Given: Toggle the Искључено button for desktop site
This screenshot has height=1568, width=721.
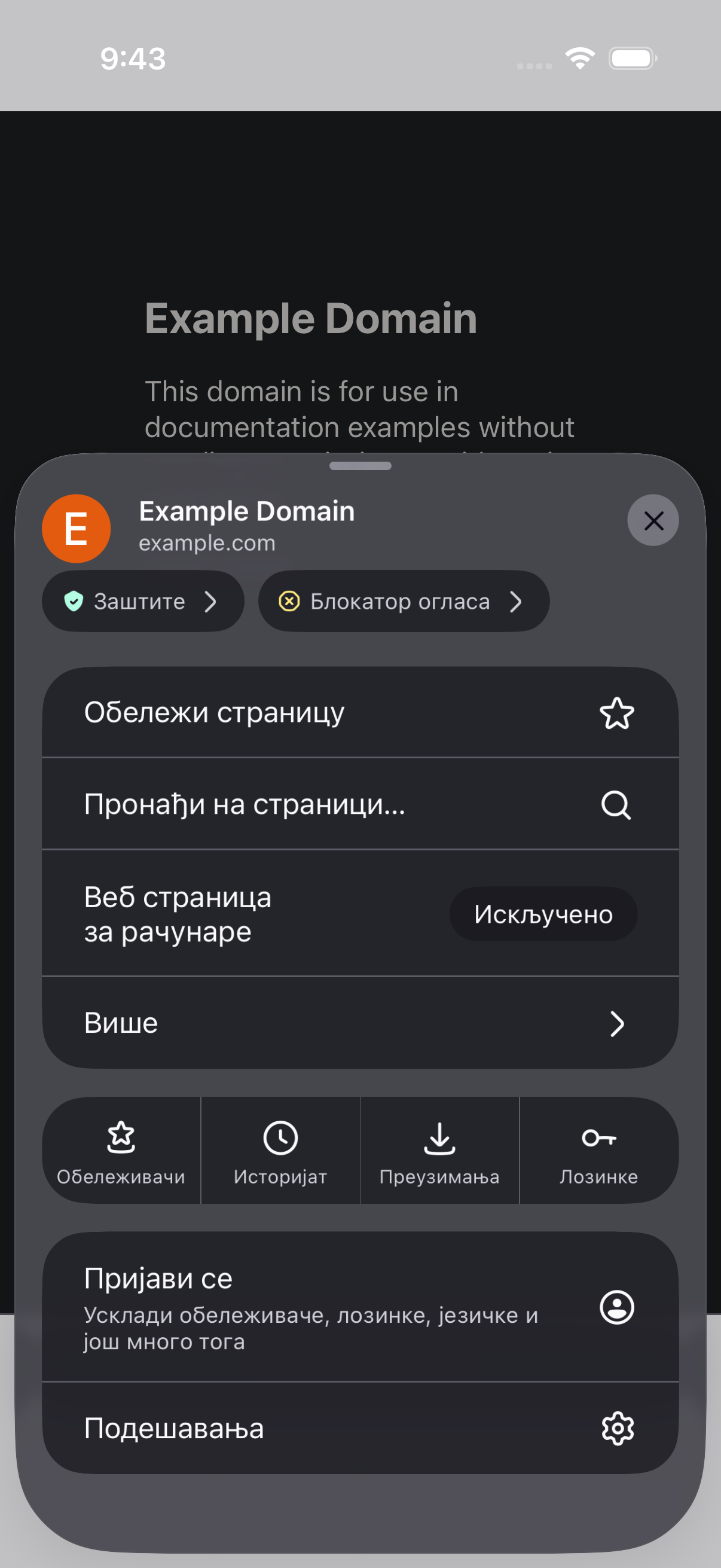Looking at the screenshot, I should 543,914.
